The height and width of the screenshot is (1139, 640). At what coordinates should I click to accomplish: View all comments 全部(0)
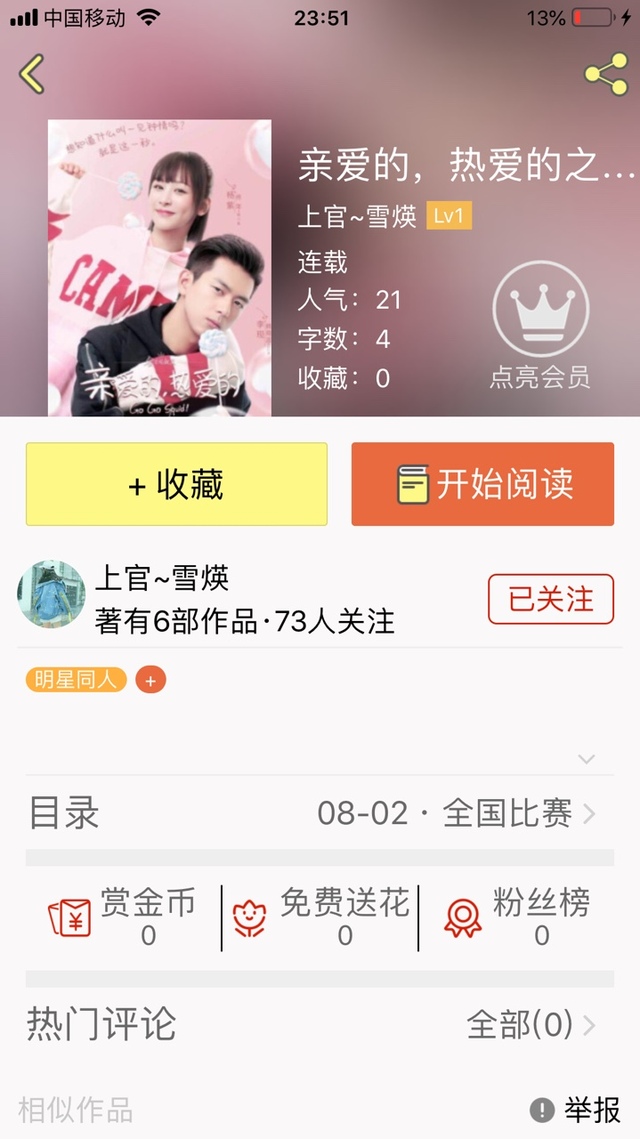[x=530, y=1024]
